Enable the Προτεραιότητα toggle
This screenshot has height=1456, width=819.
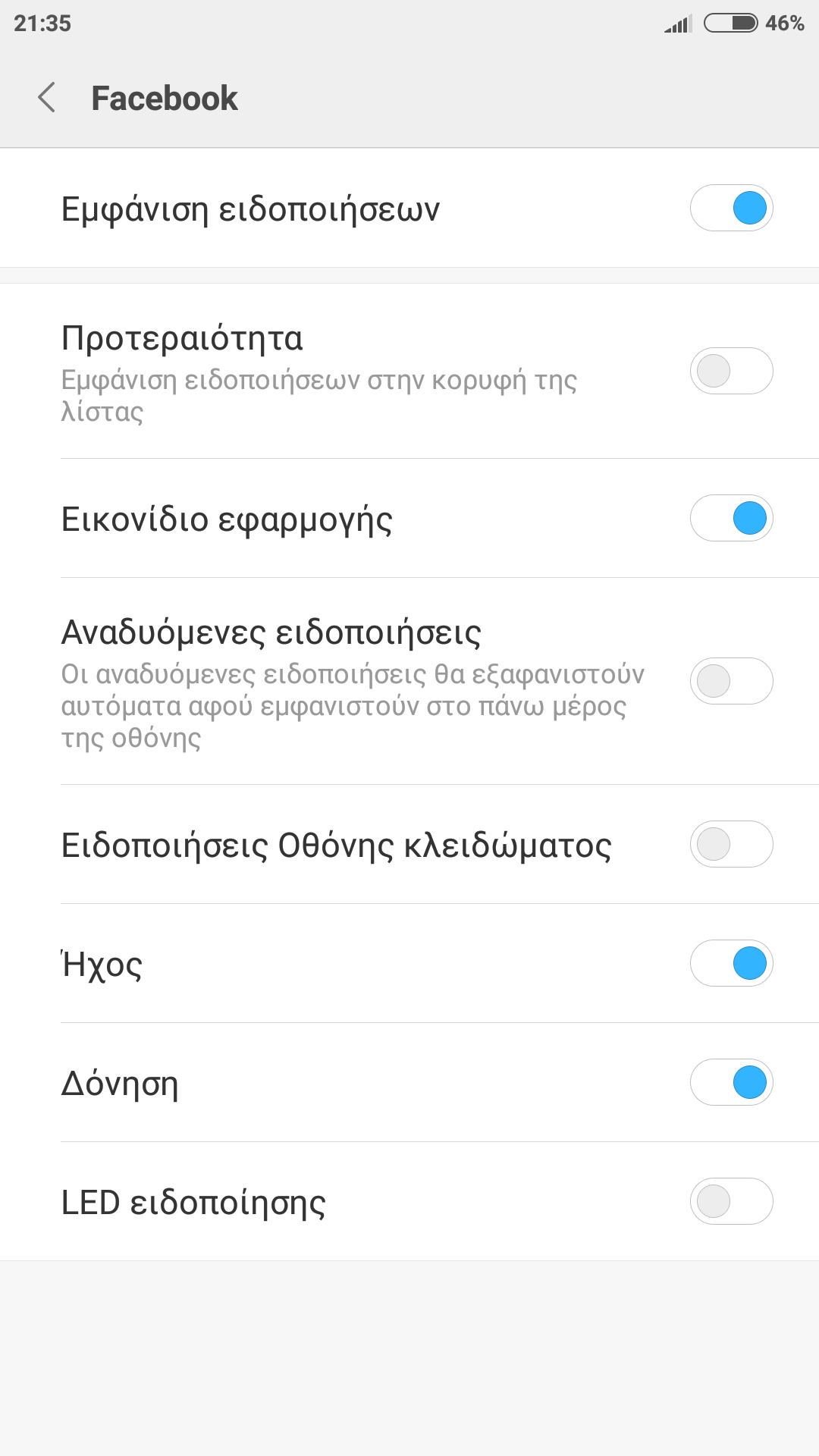[x=731, y=371]
